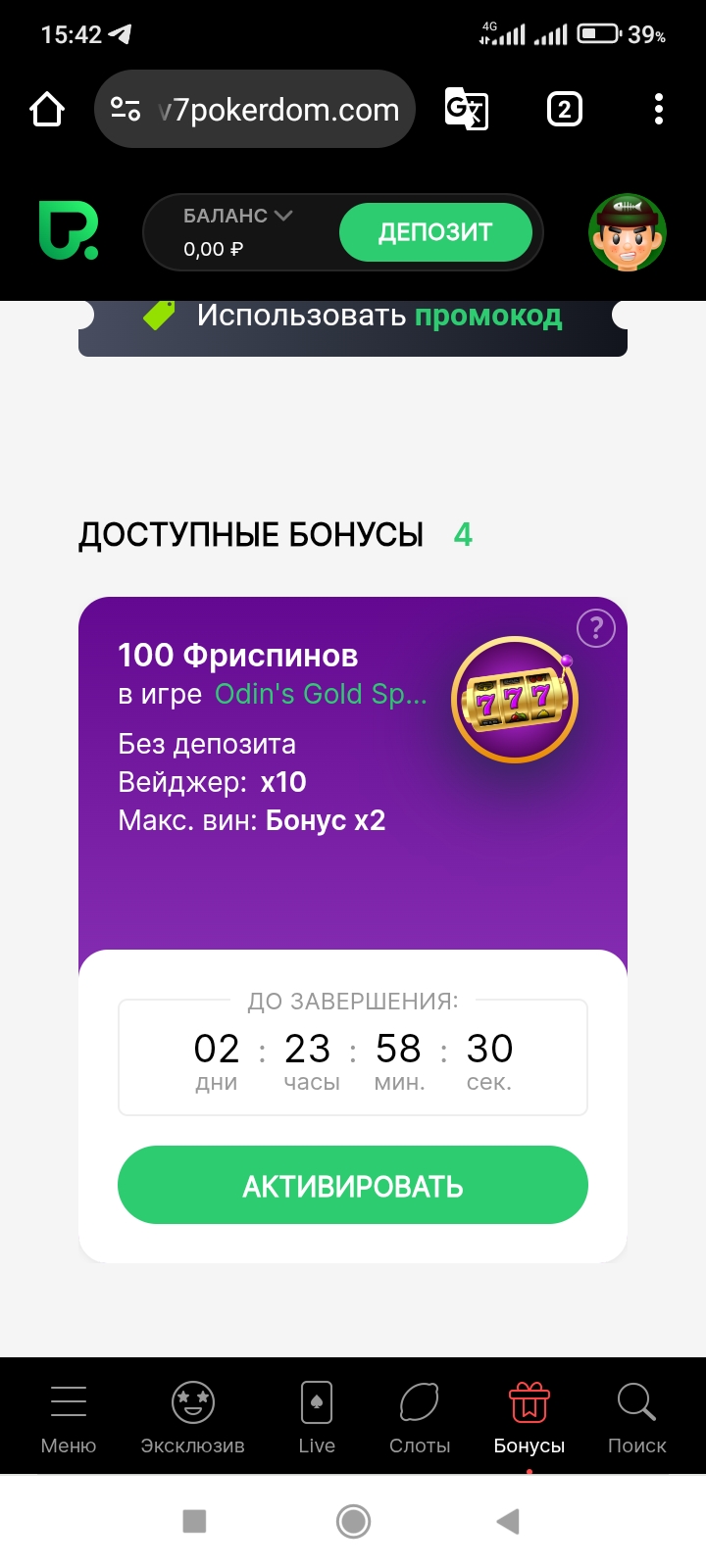Use the промокод banner
The height and width of the screenshot is (1568, 706).
coord(353,321)
